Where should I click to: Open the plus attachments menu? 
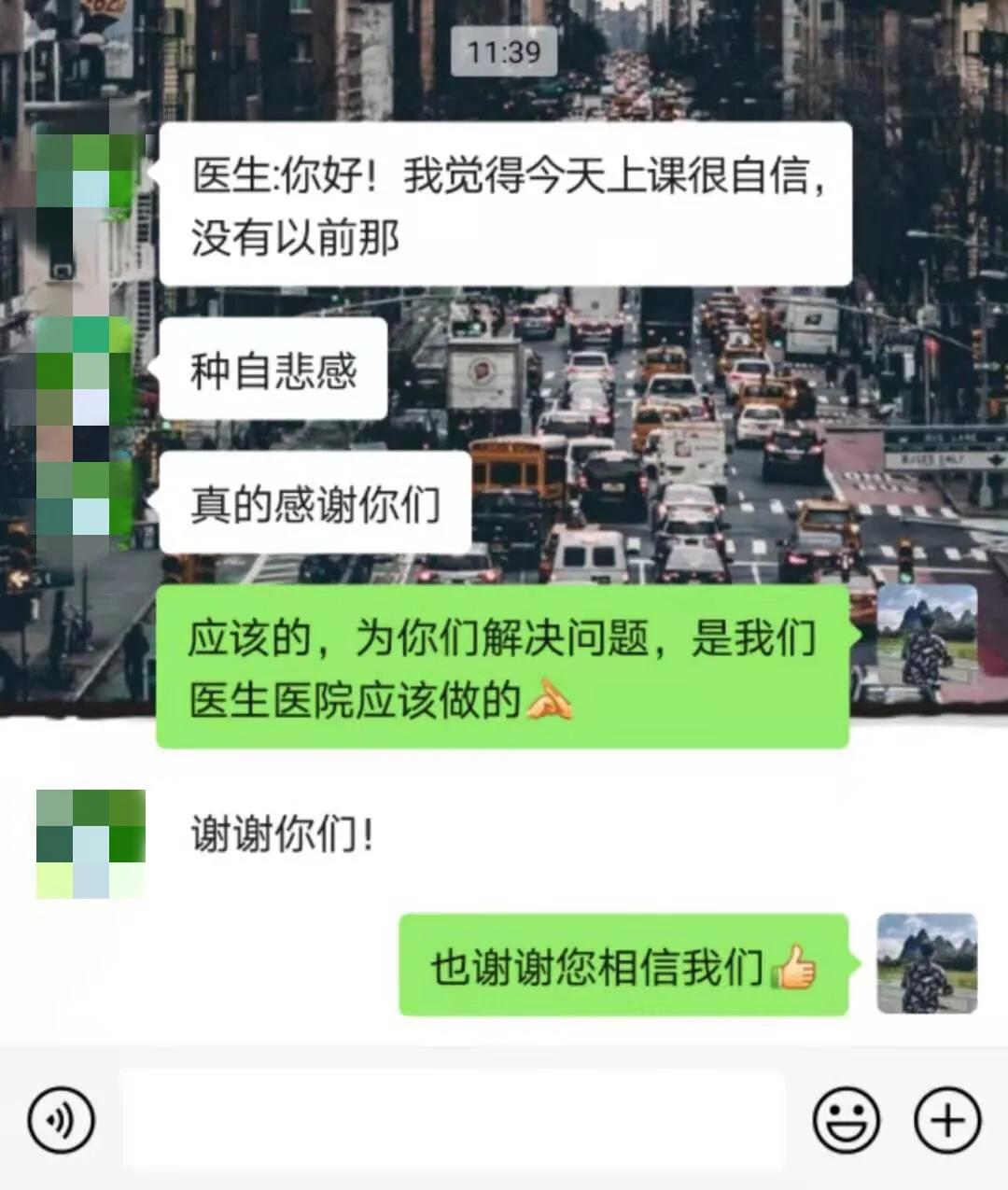pos(947,1119)
